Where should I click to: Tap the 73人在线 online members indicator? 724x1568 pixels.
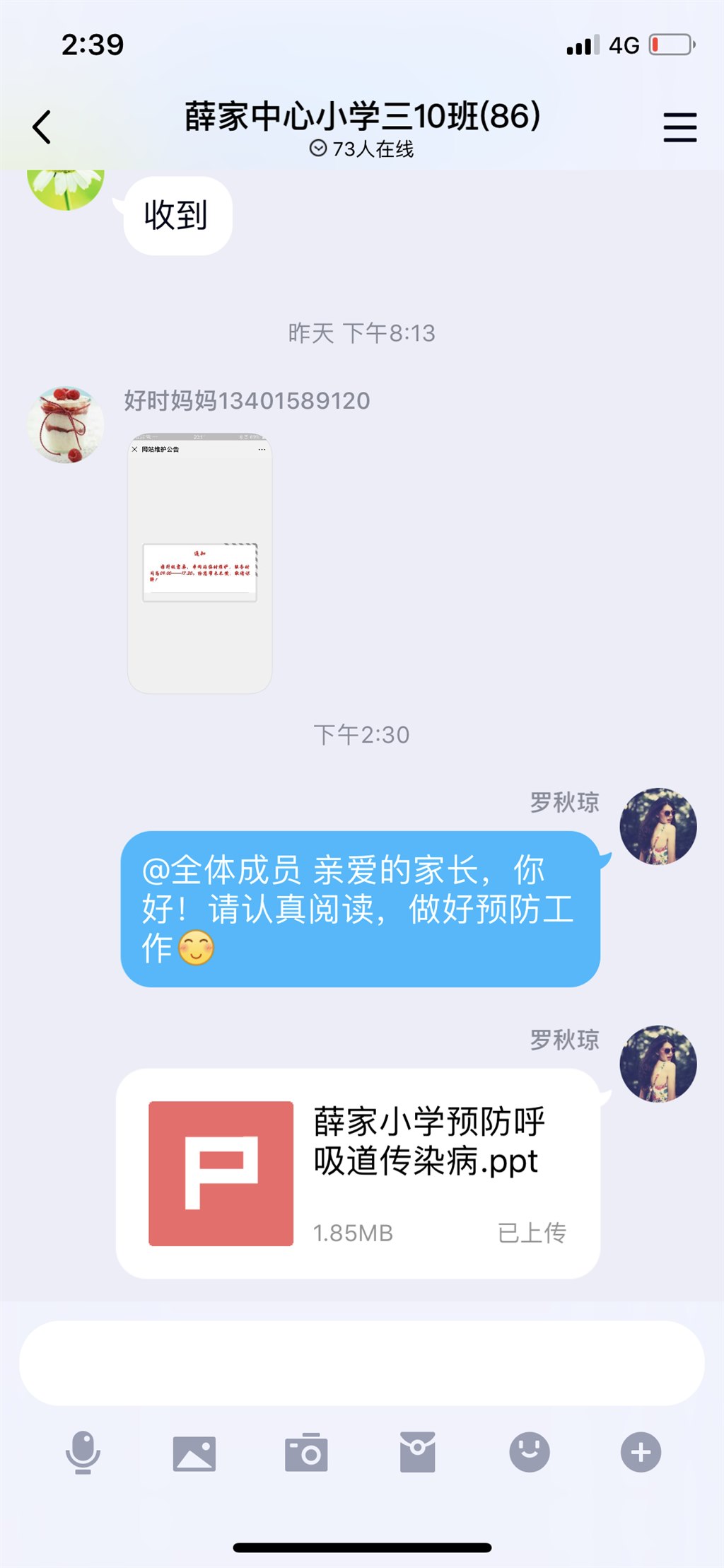361,149
